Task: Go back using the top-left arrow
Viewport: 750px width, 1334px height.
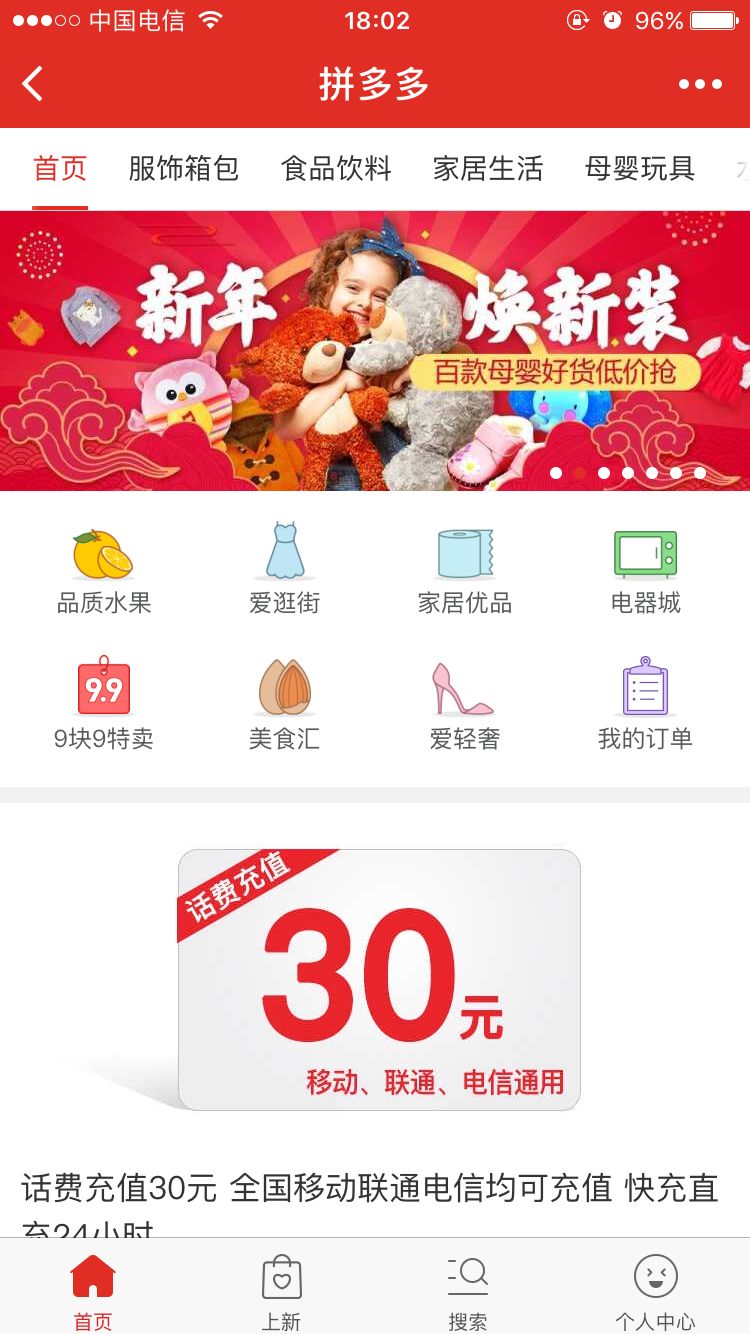Action: pos(33,84)
